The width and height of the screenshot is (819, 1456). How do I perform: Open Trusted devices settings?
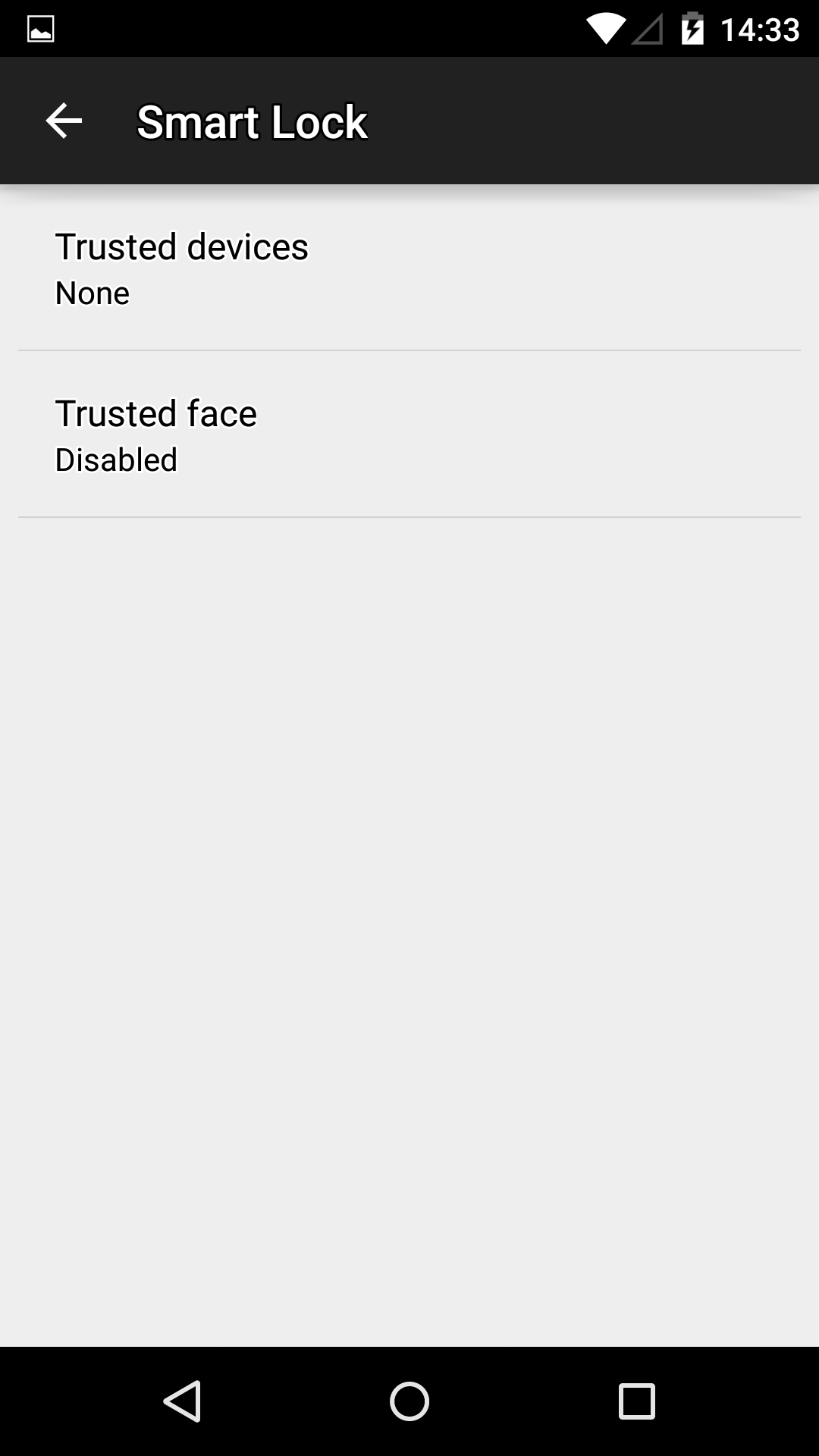[x=409, y=268]
